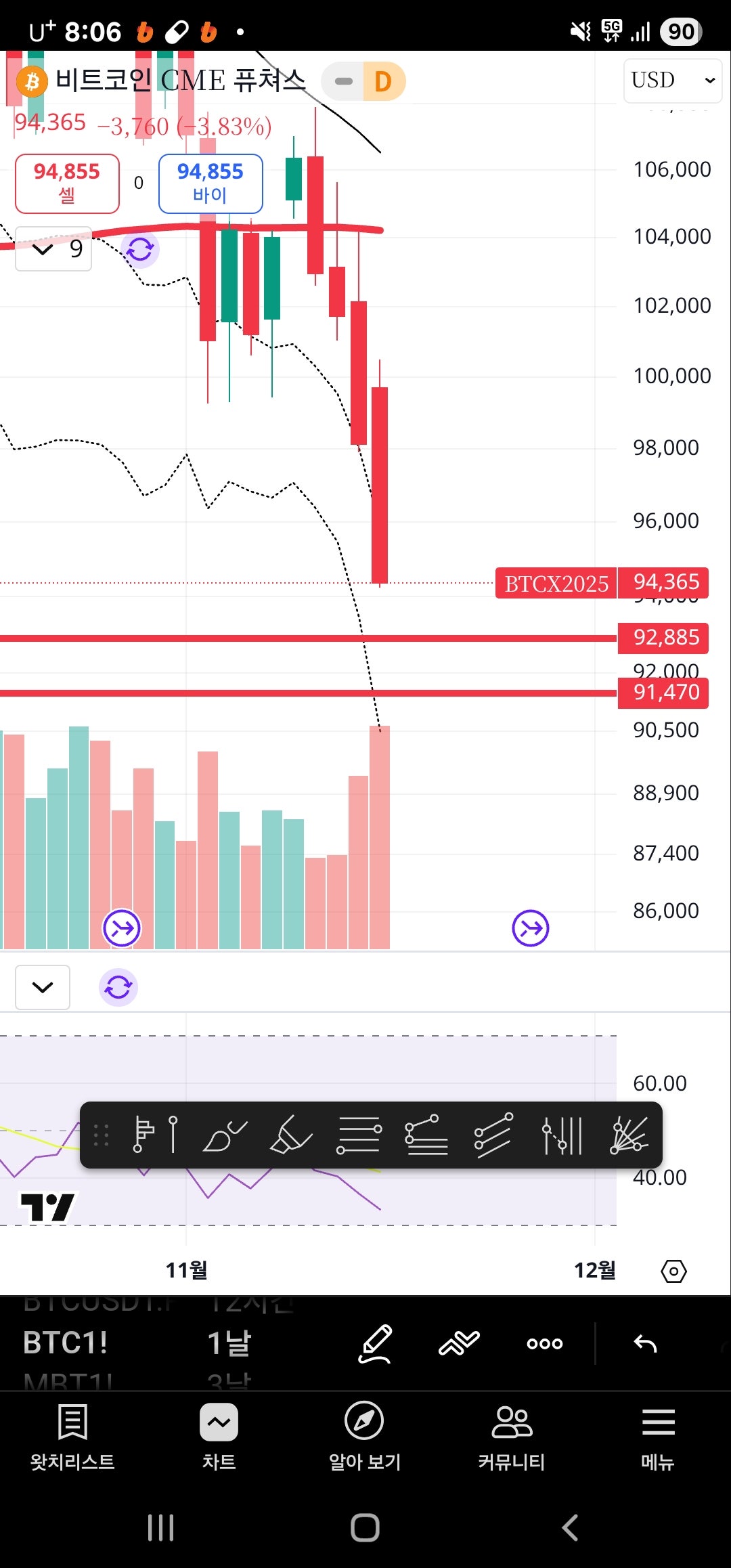Image resolution: width=731 pixels, height=1568 pixels.
Task: Open the USD currency dropdown
Action: [x=672, y=81]
